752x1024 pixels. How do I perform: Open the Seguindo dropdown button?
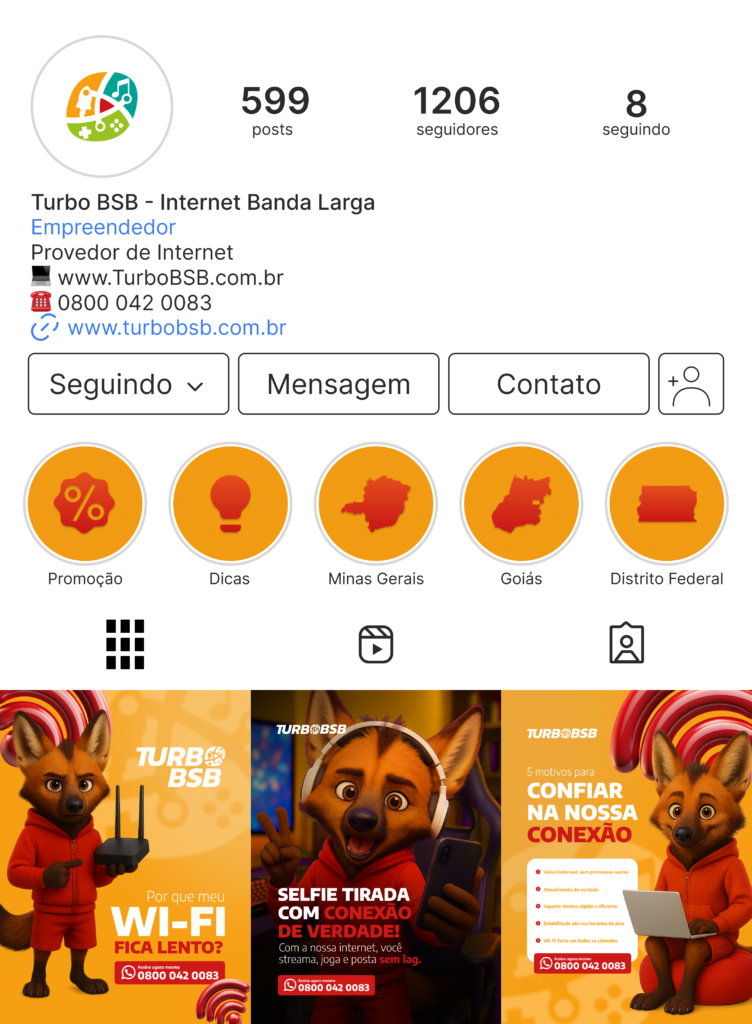click(128, 384)
